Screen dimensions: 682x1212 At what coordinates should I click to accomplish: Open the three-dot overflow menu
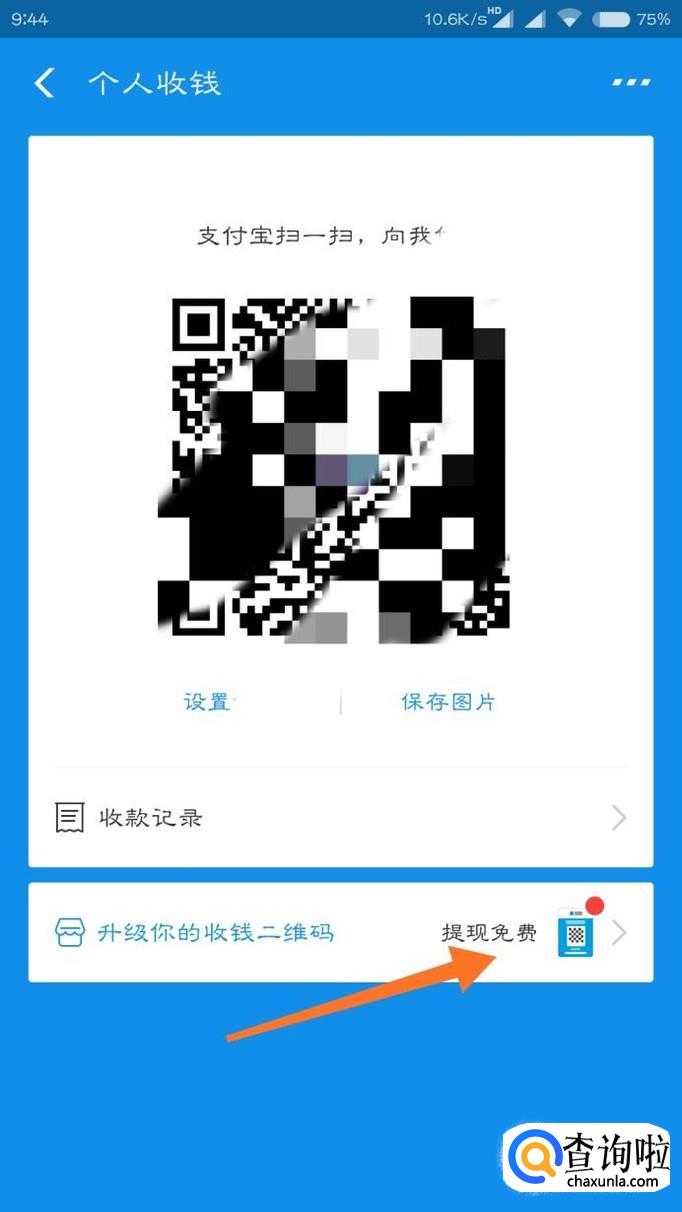click(631, 83)
